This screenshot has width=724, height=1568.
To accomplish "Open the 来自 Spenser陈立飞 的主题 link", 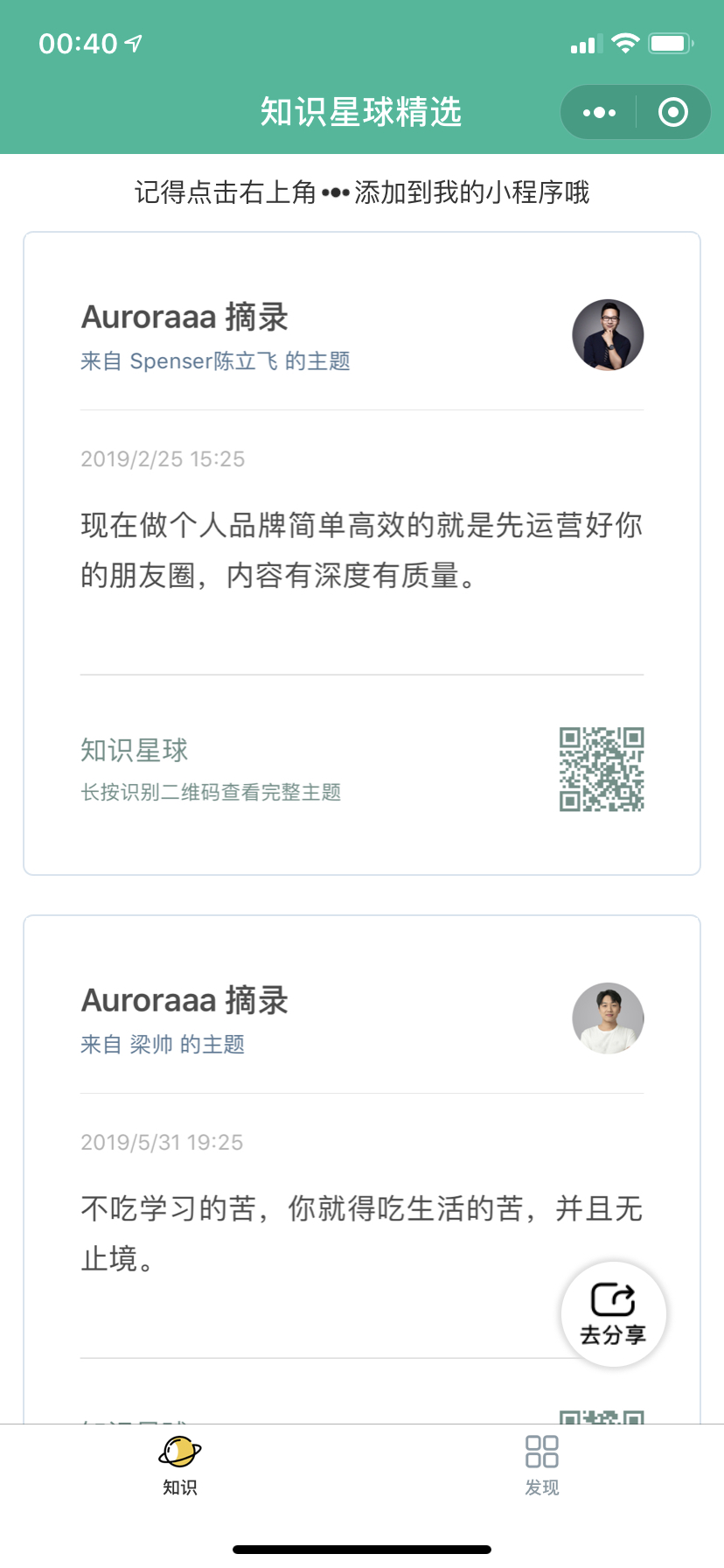I will click(215, 361).
